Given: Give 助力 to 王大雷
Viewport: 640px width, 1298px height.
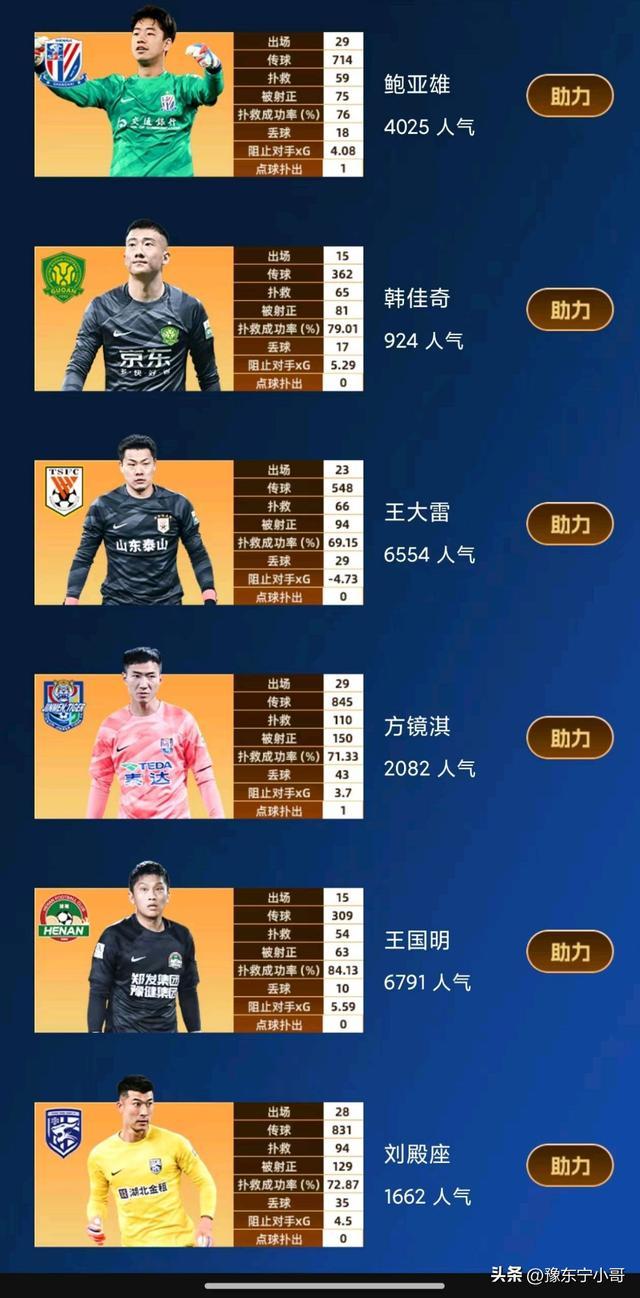Looking at the screenshot, I should pos(570,524).
